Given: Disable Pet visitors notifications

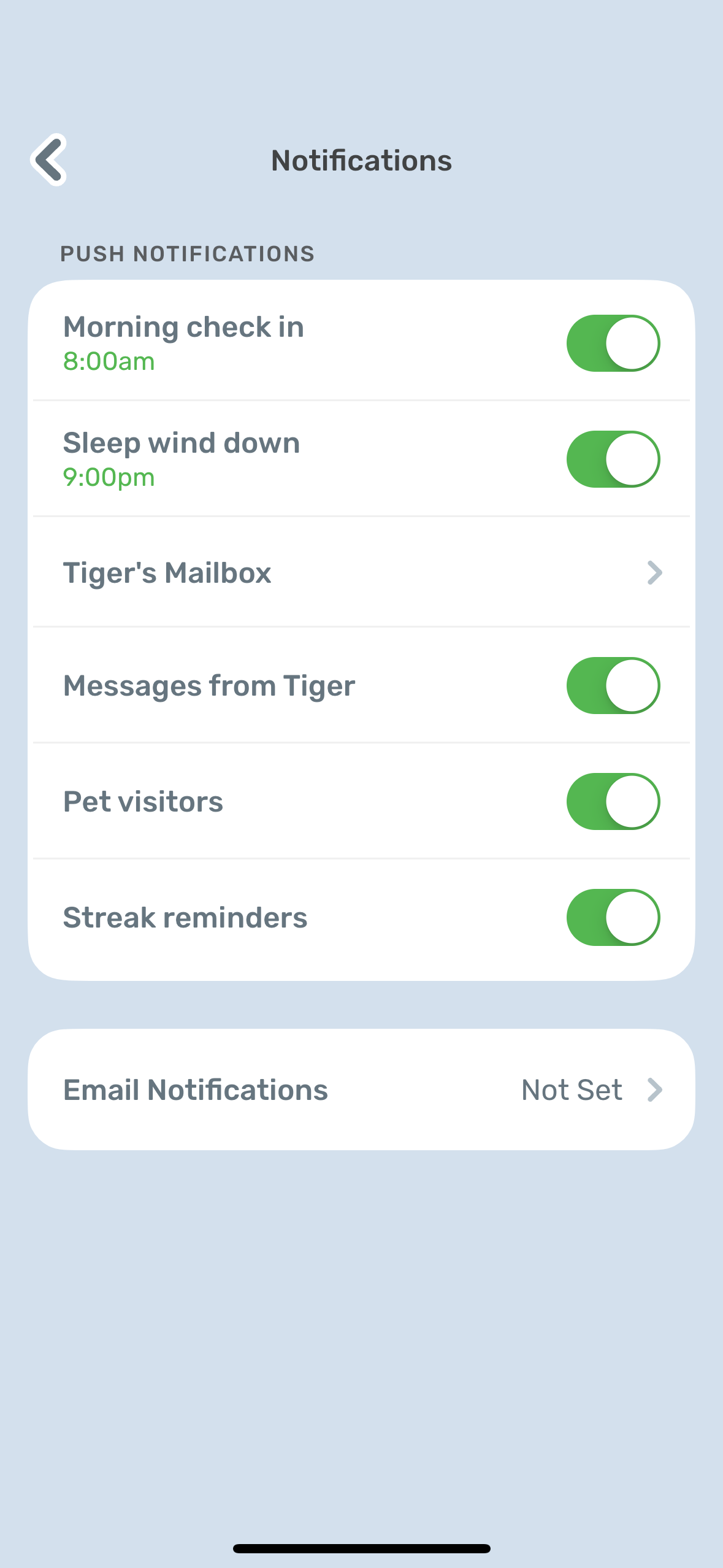Looking at the screenshot, I should coord(612,801).
